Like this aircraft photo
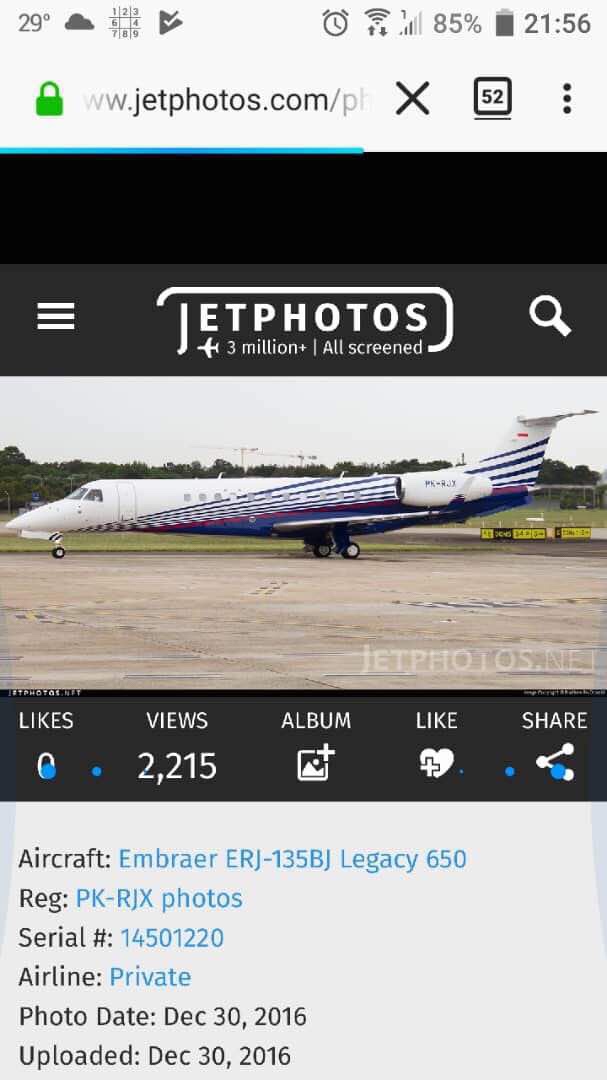 (x=436, y=763)
